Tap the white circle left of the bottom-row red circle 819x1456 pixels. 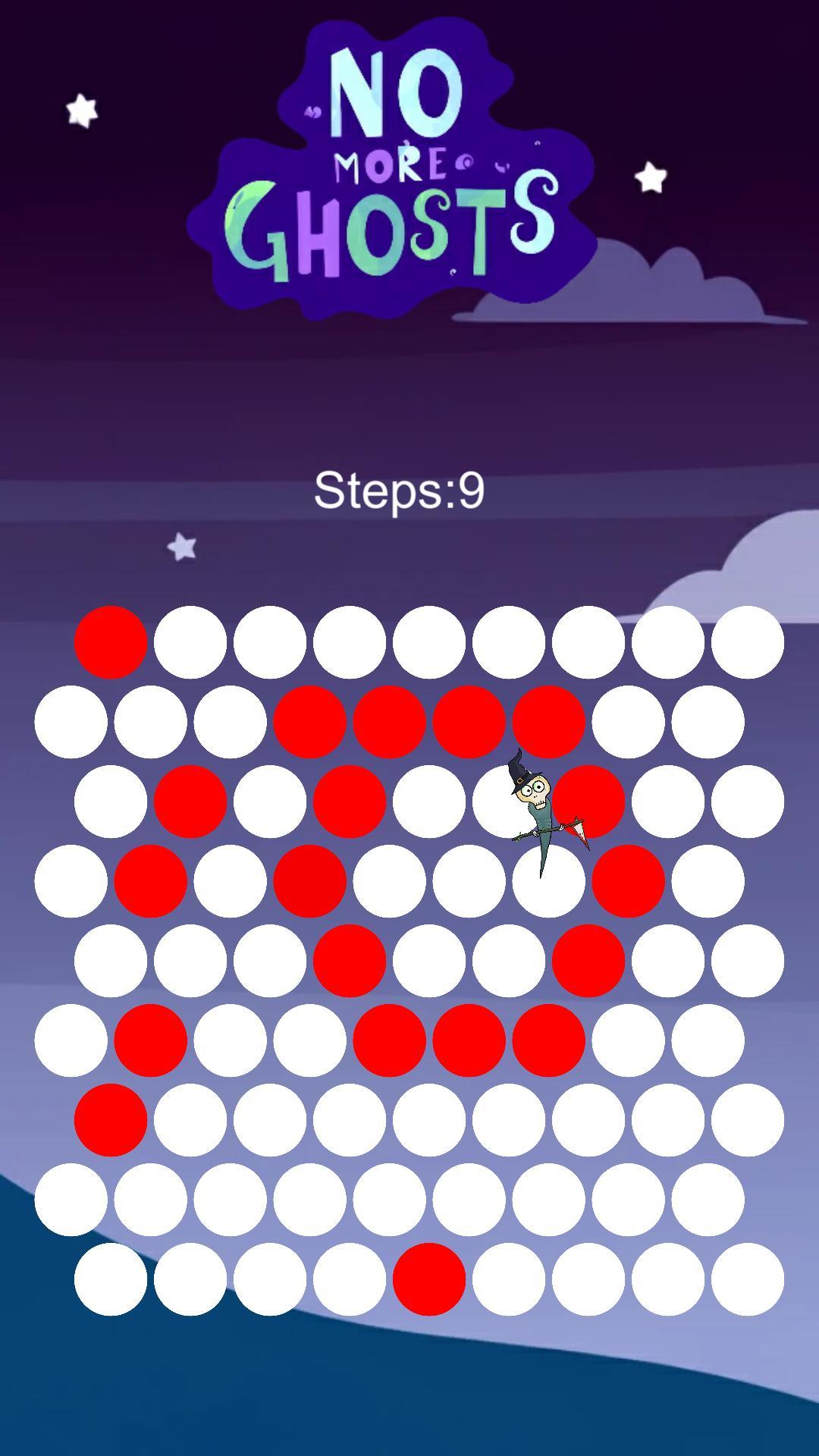350,1279
